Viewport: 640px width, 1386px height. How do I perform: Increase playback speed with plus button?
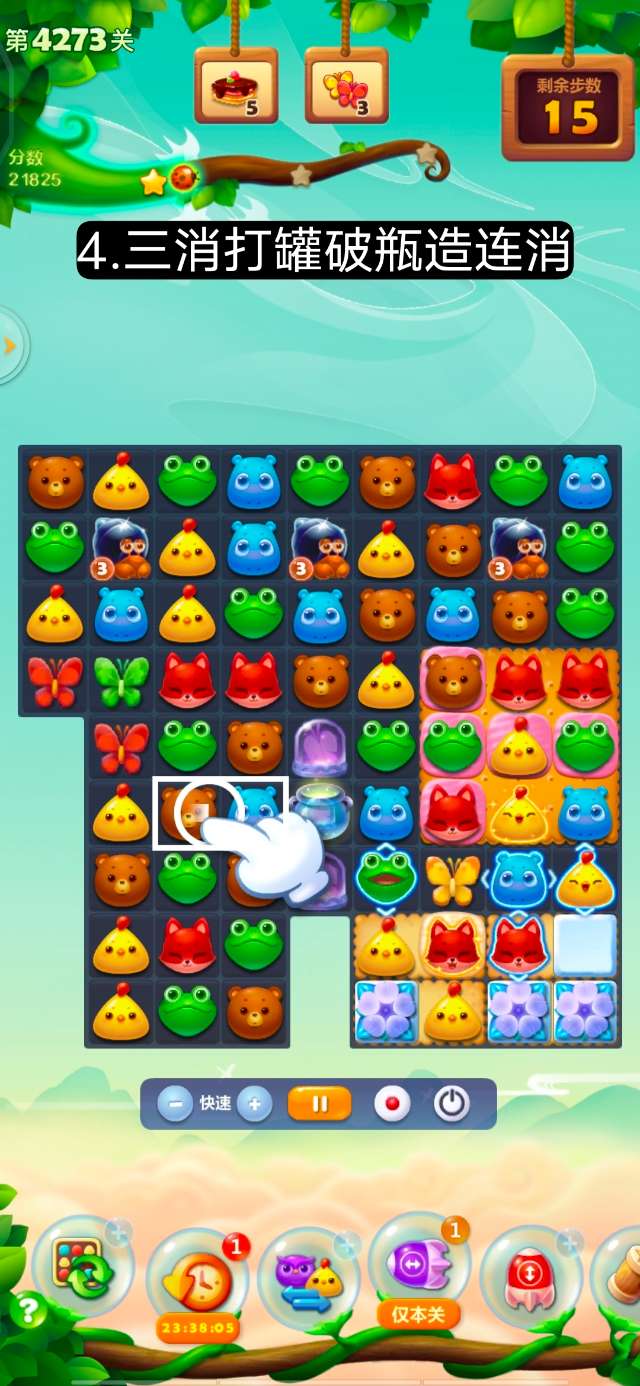[254, 1104]
